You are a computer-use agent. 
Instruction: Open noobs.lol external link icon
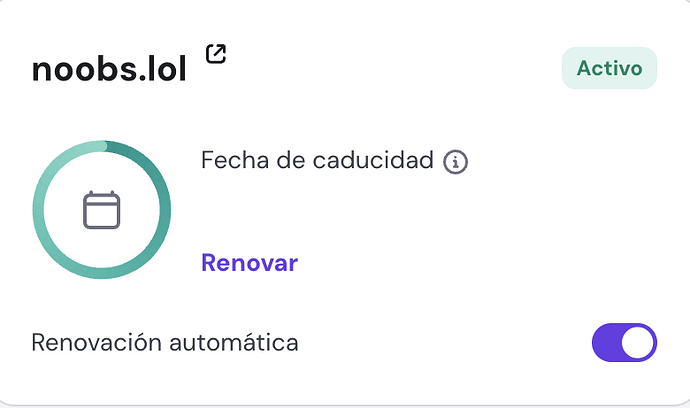[216, 54]
